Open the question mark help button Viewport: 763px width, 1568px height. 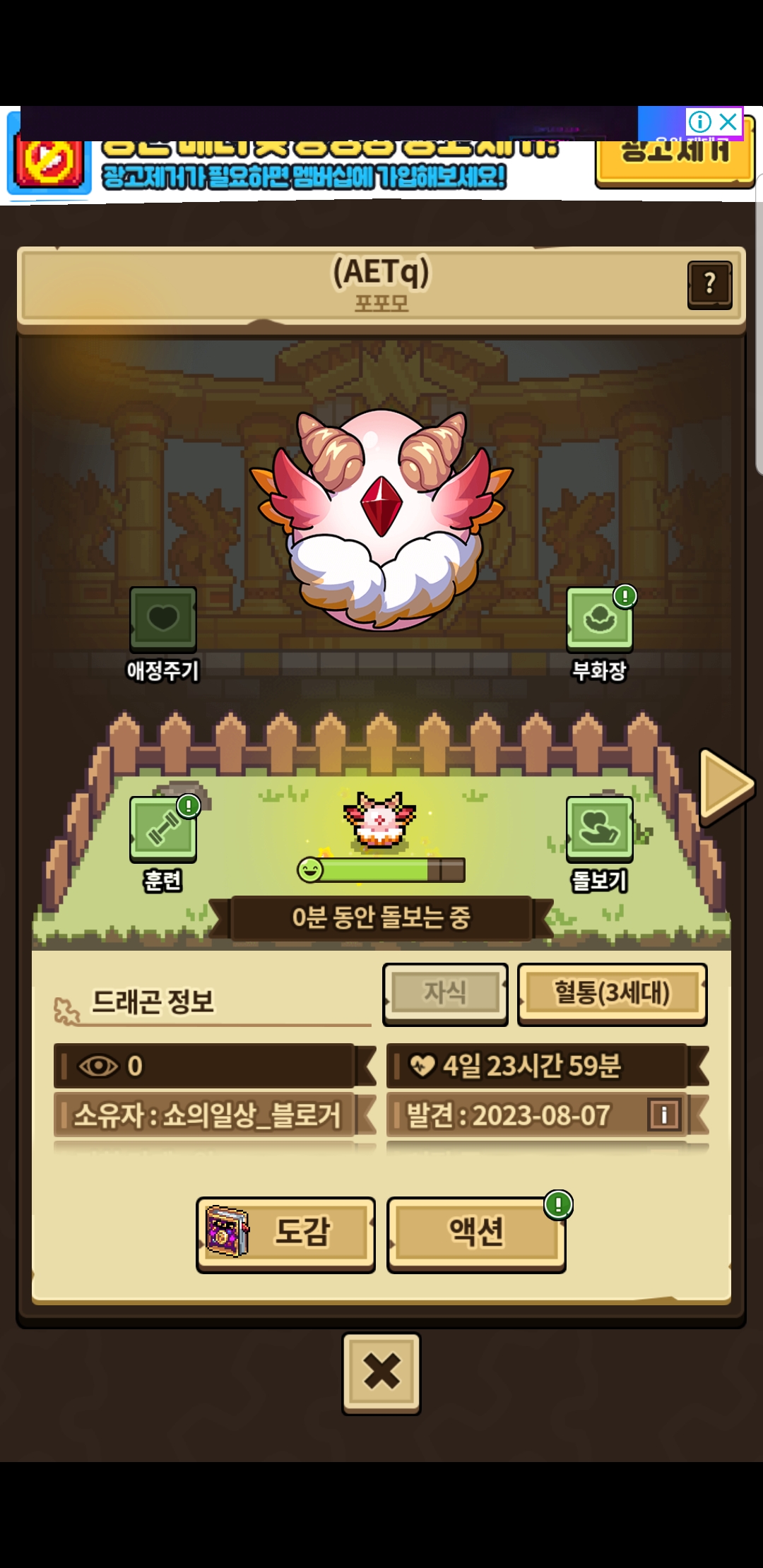click(709, 284)
